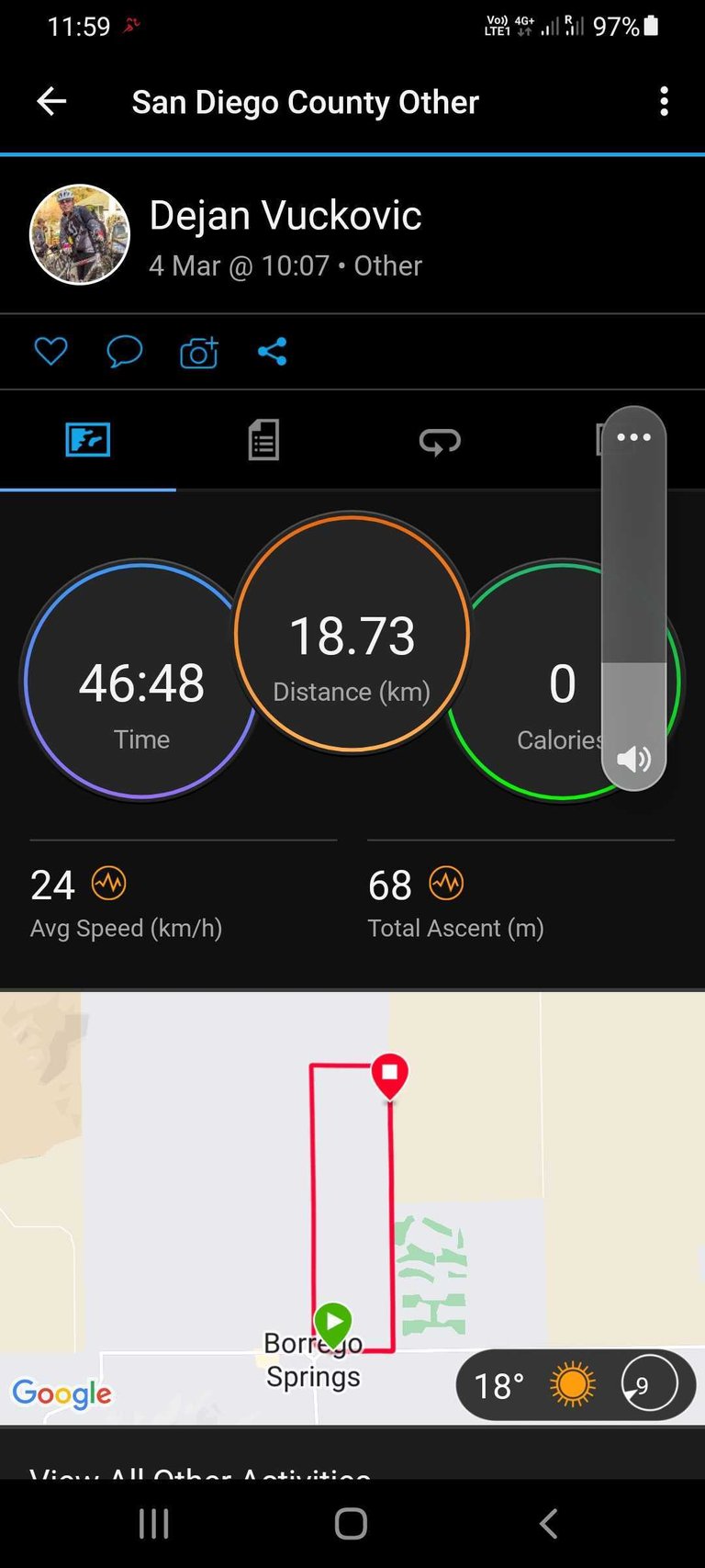The image size is (705, 1568).
Task: Like this activity with the heart
Action: coord(50,351)
